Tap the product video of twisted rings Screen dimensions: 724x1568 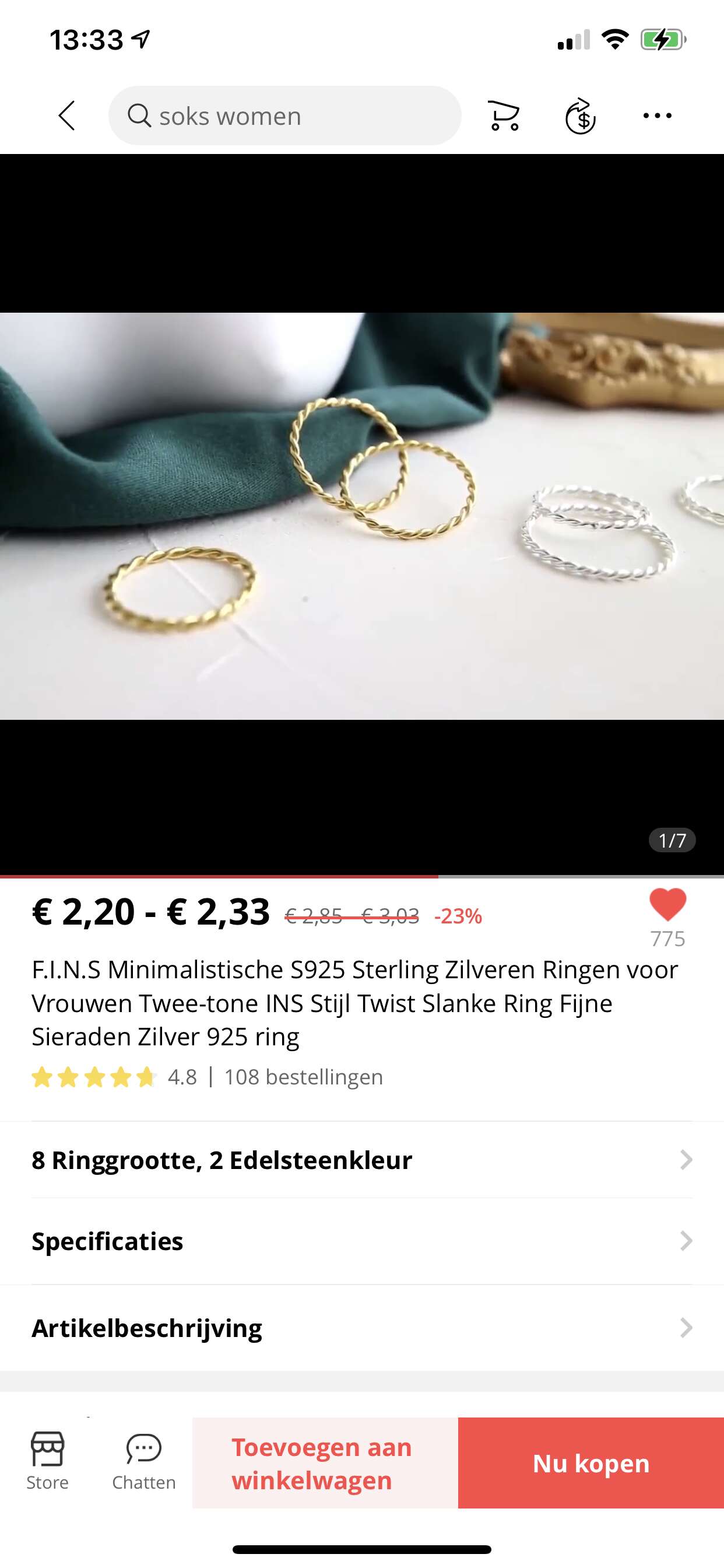point(362,515)
